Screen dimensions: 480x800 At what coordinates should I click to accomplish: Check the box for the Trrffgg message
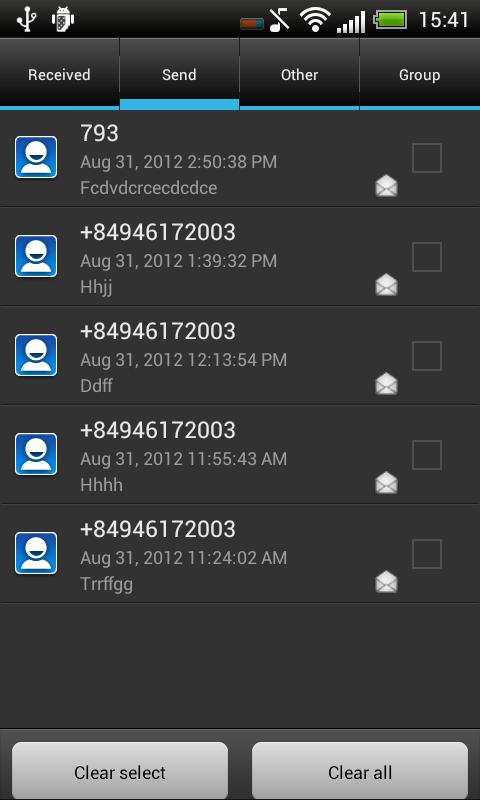coord(426,554)
